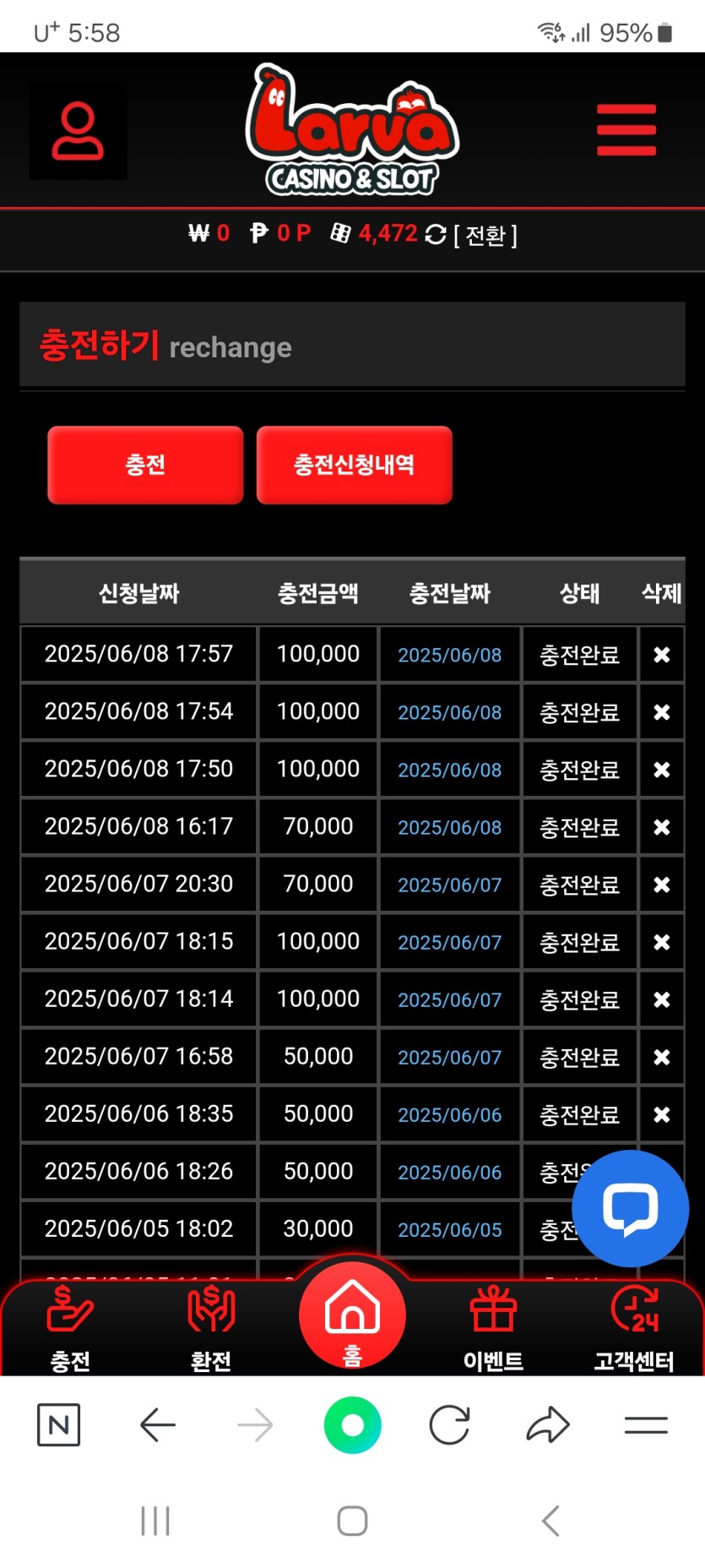Open the hamburger menu

tap(626, 130)
